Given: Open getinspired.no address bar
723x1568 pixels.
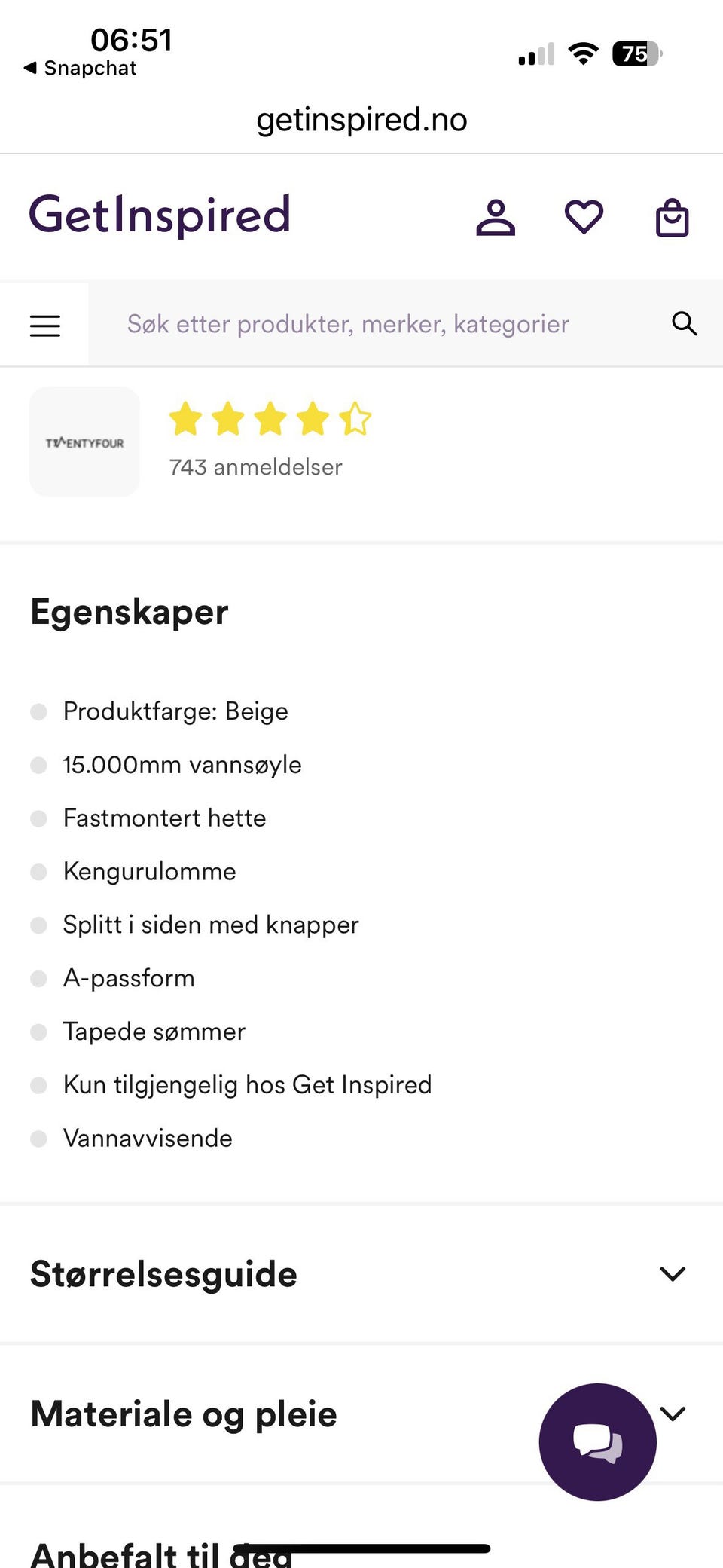Looking at the screenshot, I should point(361,119).
